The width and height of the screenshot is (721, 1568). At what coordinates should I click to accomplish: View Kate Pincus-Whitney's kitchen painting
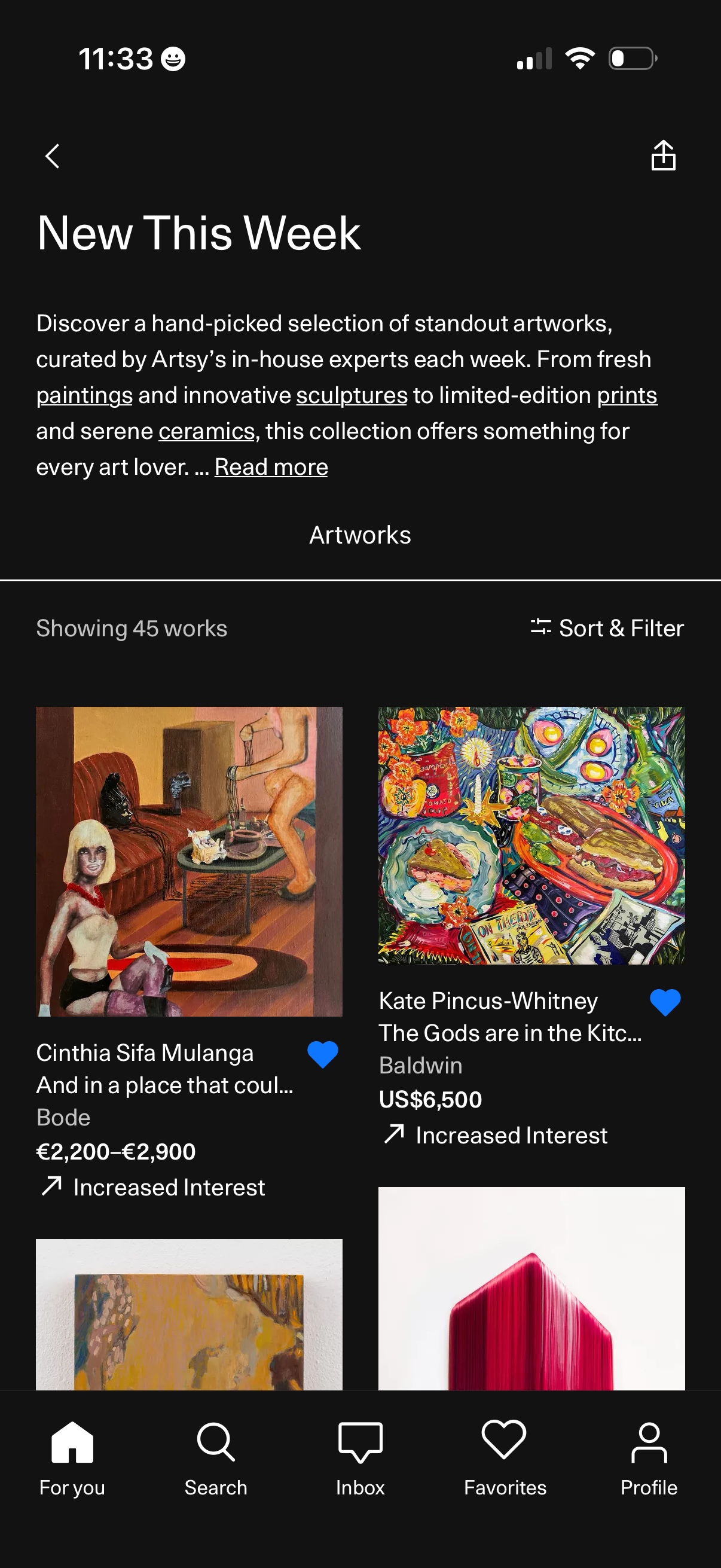531,835
